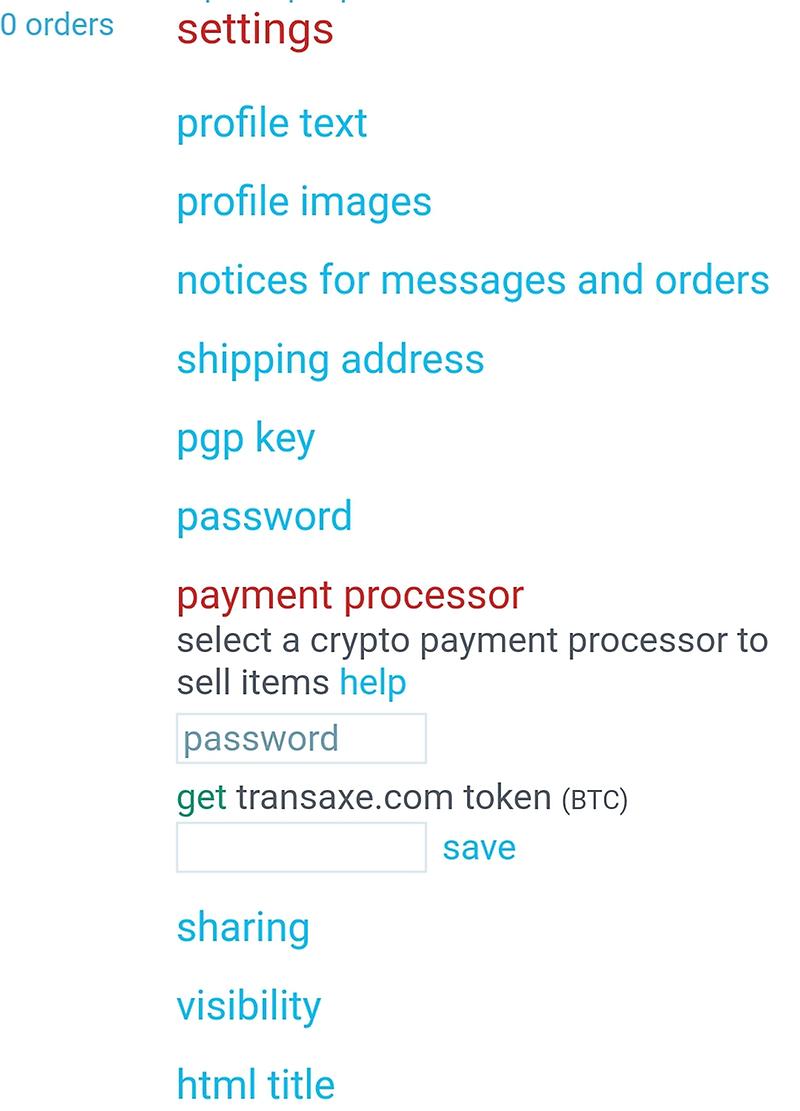Open the 0 orders link

57,25
